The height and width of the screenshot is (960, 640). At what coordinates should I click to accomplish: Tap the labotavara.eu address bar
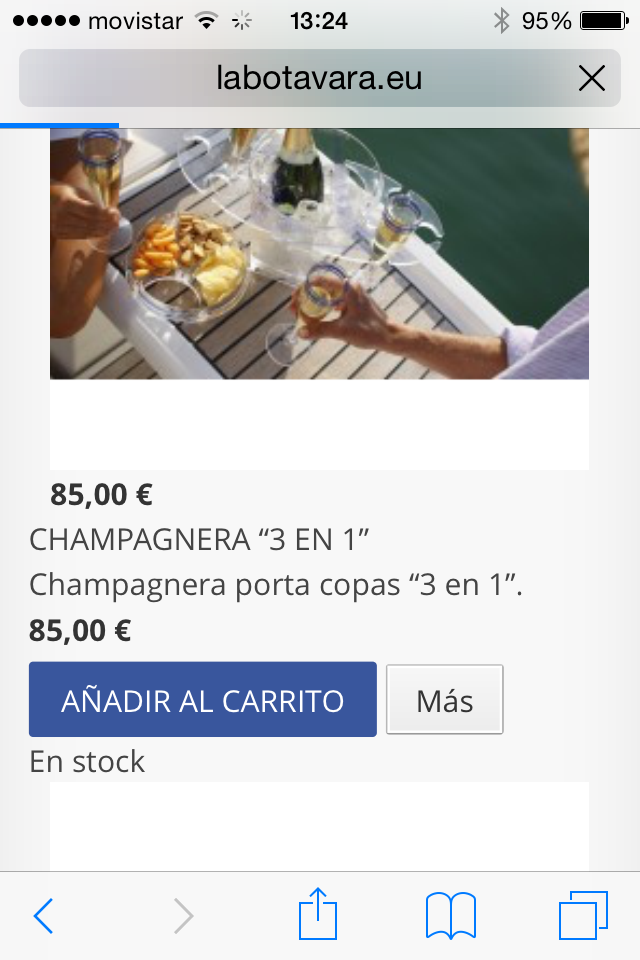click(318, 78)
